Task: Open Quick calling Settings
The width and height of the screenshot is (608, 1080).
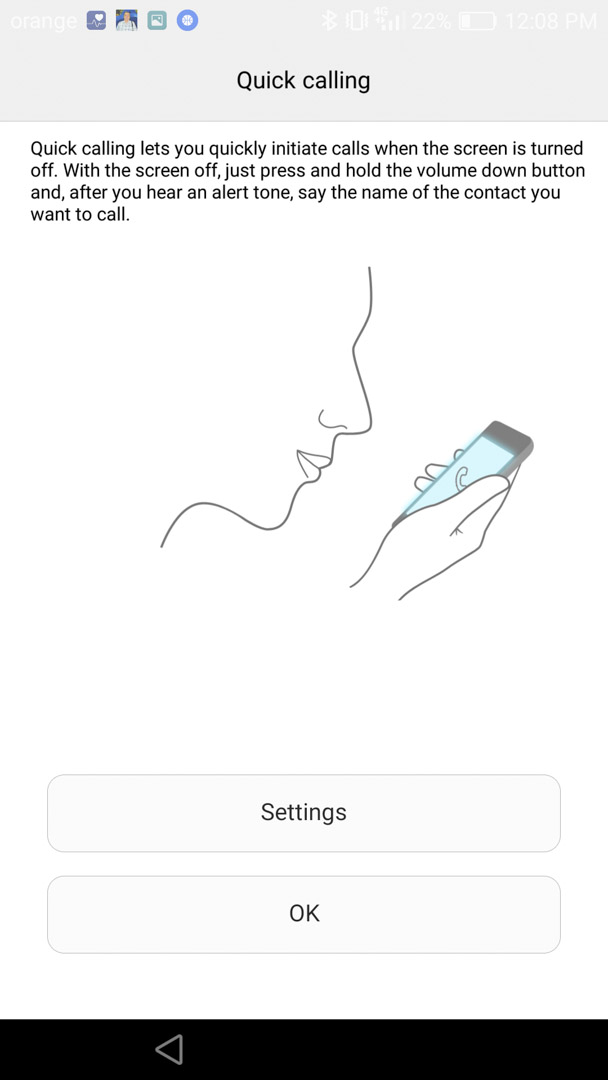Action: tap(304, 813)
